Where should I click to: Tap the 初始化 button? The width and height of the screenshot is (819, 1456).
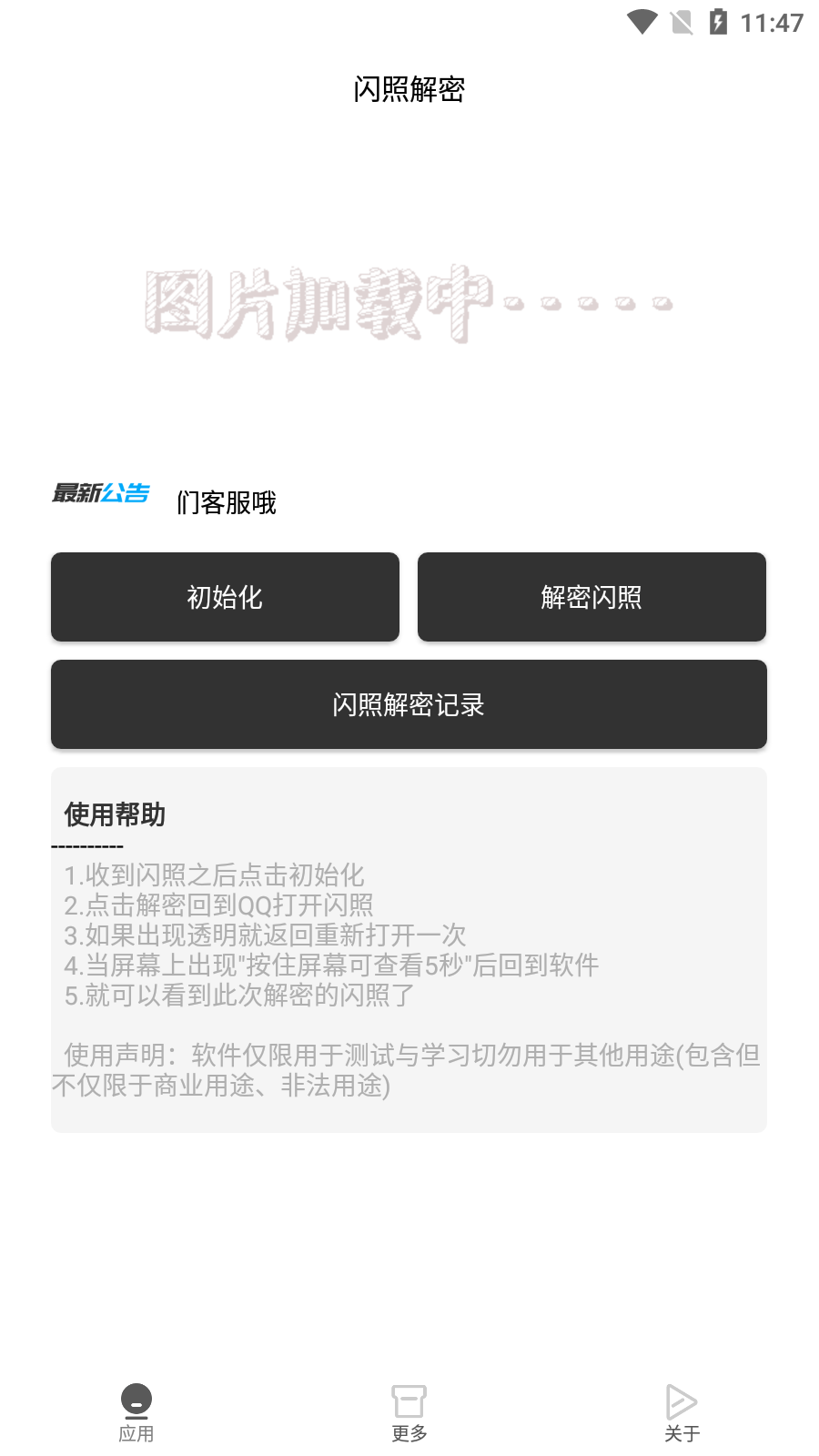225,597
